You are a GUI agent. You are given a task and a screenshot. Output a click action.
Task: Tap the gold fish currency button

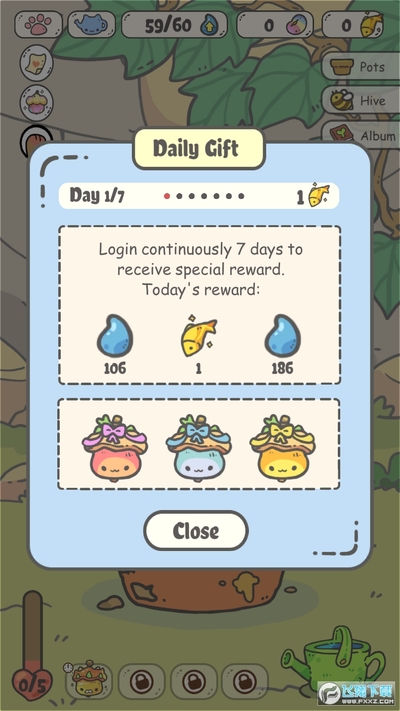(352, 24)
